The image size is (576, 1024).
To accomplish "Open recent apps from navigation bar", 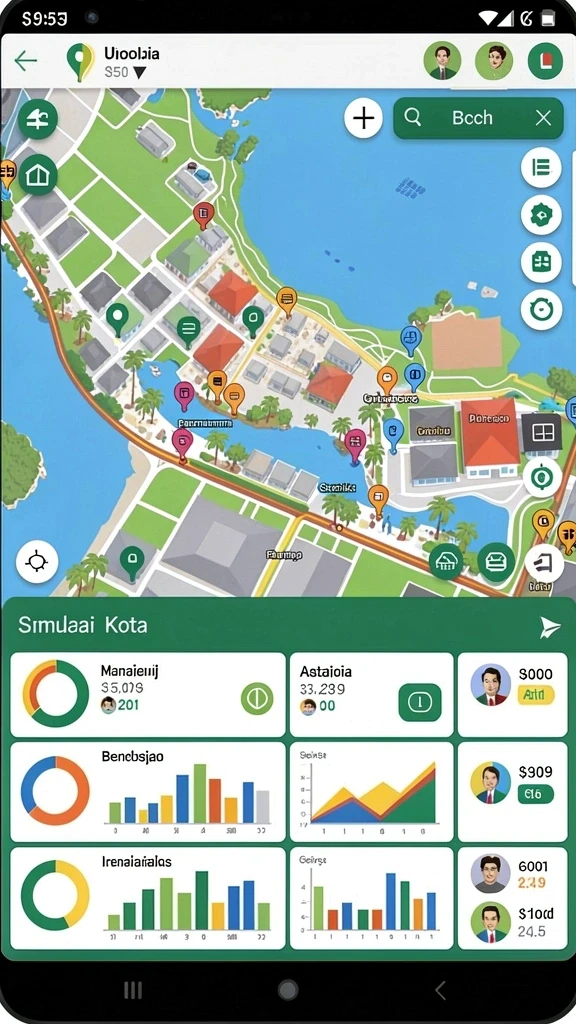I will point(133,990).
